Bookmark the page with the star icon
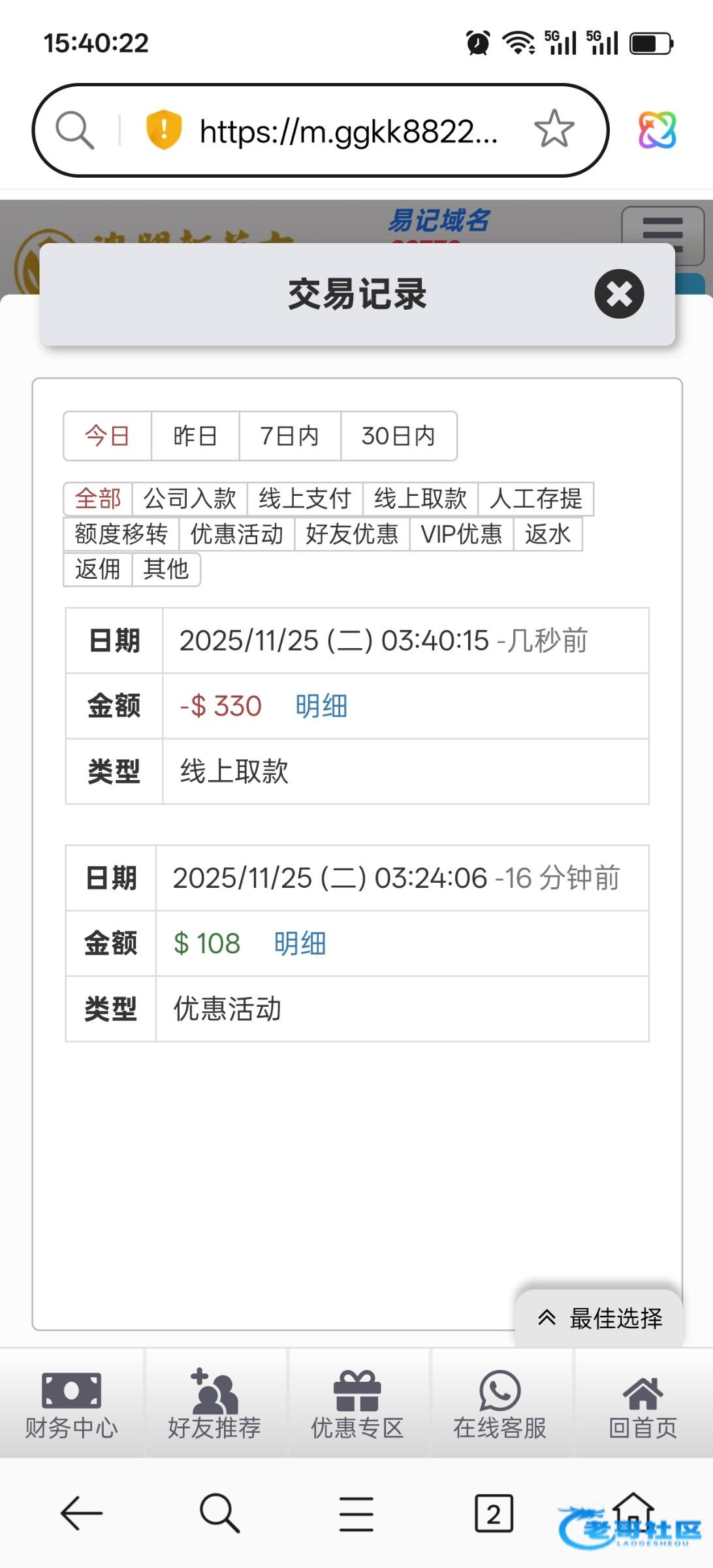Viewport: 713px width, 1568px height. [x=554, y=129]
